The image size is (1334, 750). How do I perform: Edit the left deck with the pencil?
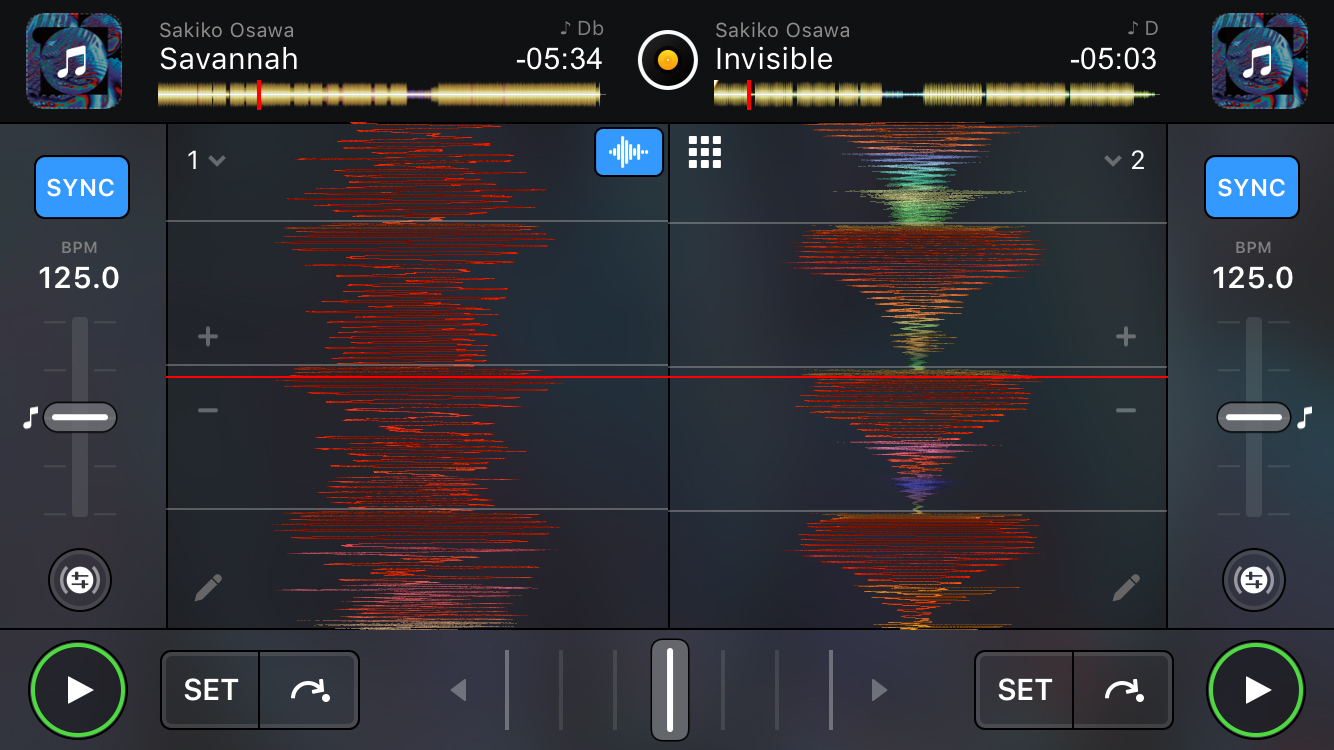207,588
